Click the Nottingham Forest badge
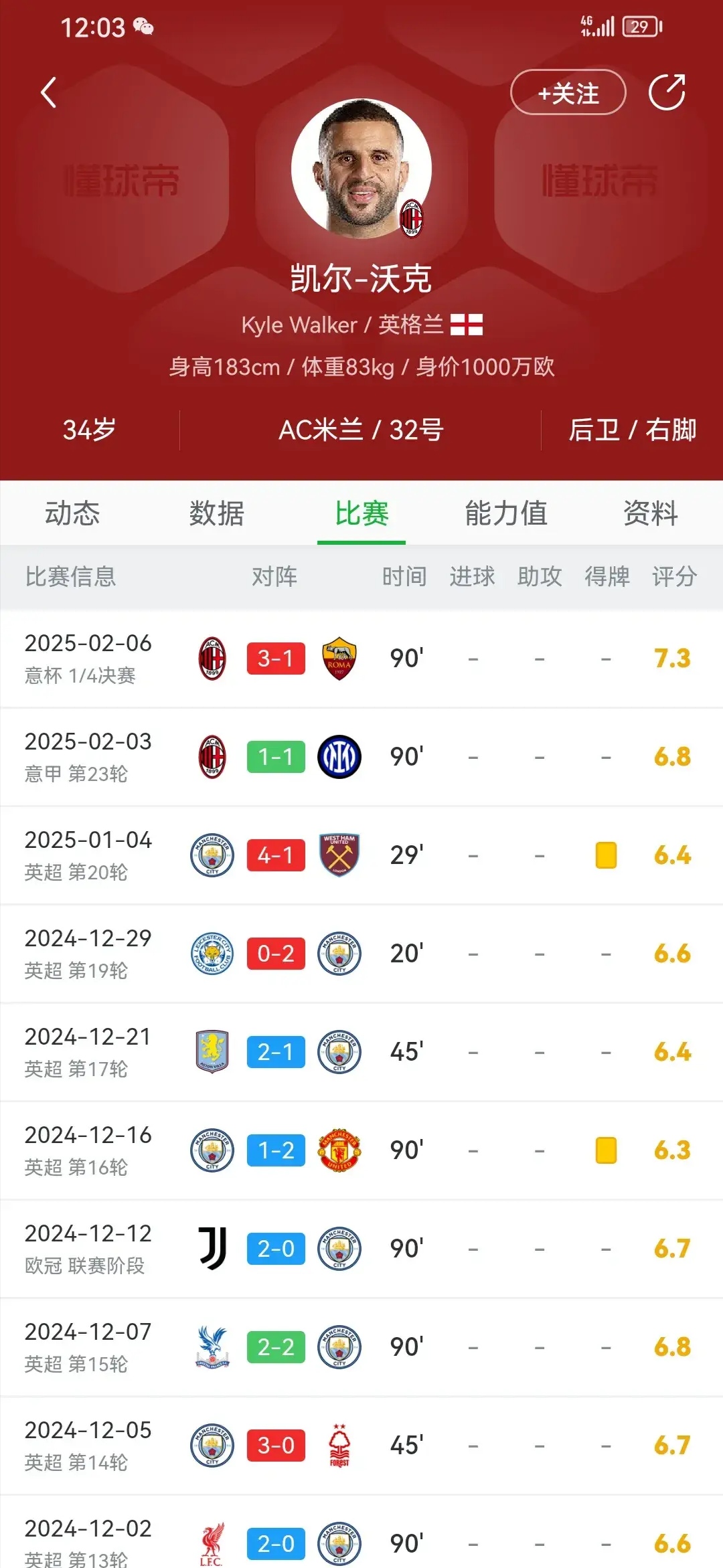The width and height of the screenshot is (723, 1568). pos(339,1444)
